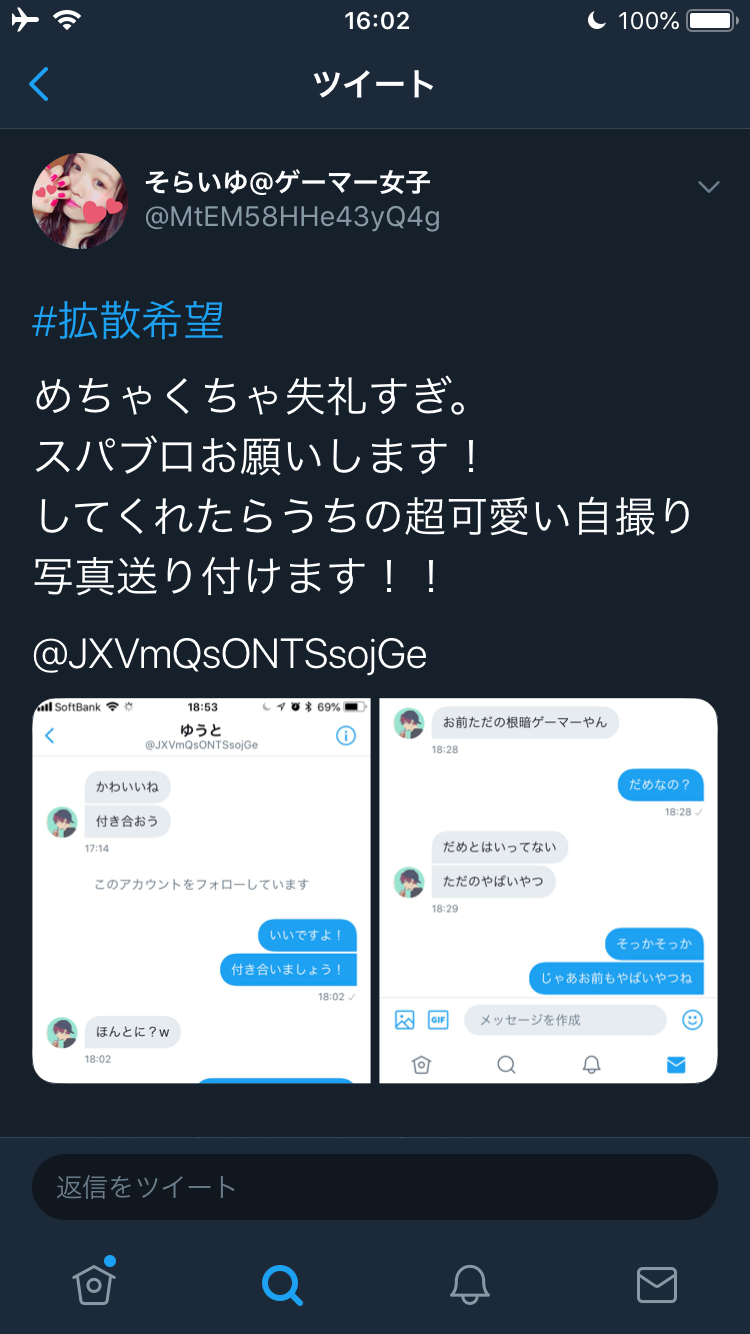This screenshot has height=1334, width=750.
Task: Open the #拡散希望 hashtag
Action: pos(128,321)
